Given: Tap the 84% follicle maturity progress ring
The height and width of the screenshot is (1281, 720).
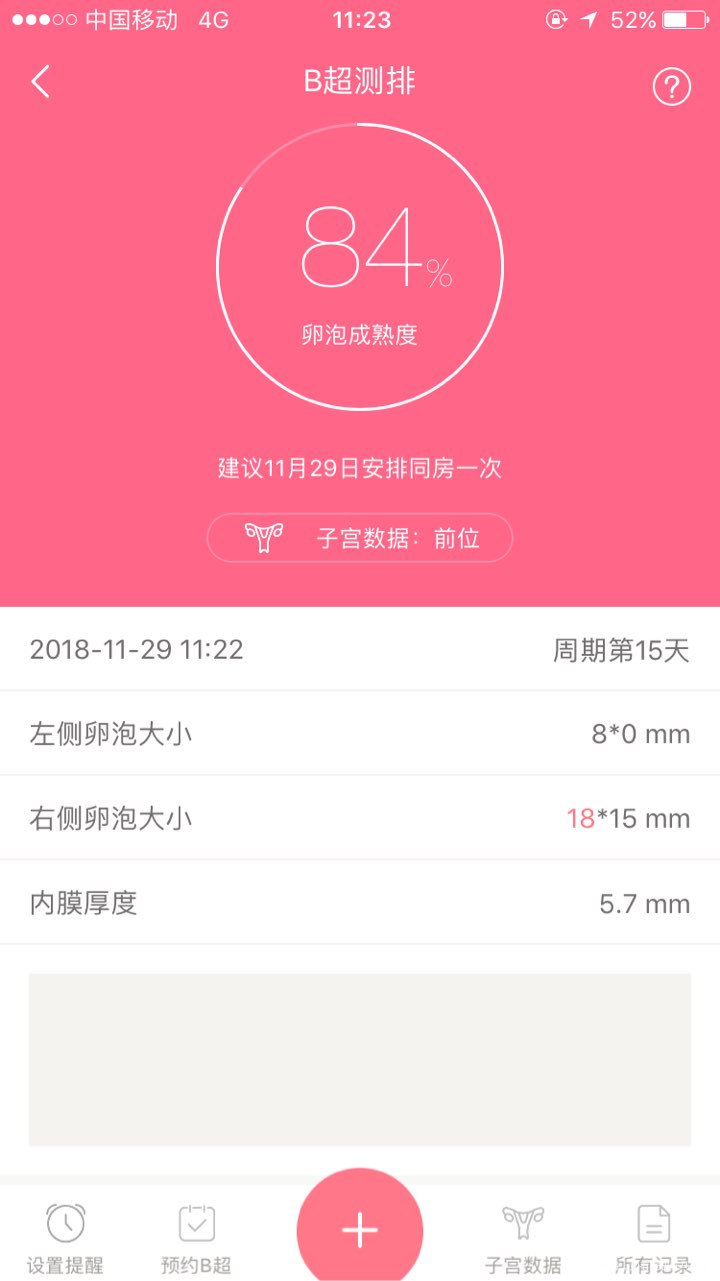Looking at the screenshot, I should 360,263.
